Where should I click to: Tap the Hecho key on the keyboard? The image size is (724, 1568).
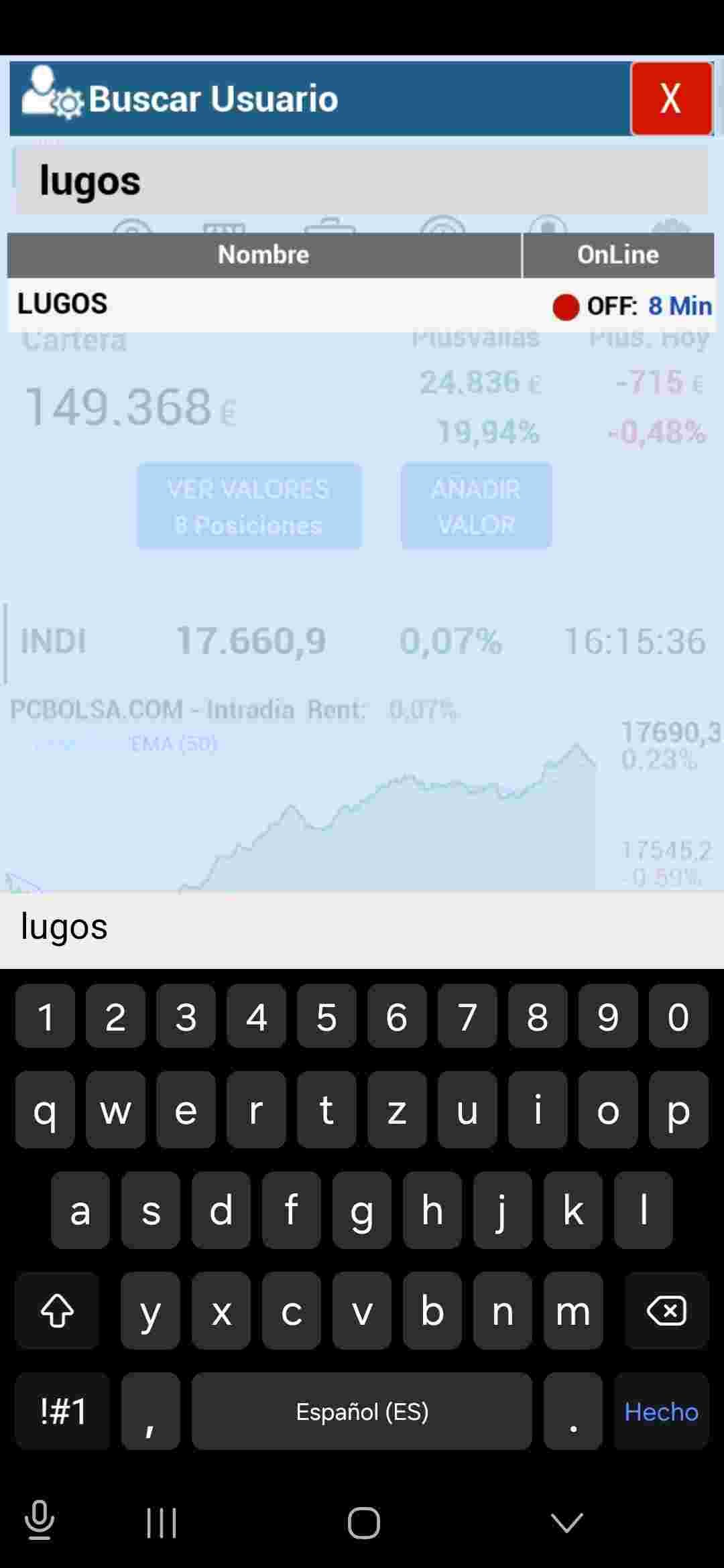(x=661, y=1412)
